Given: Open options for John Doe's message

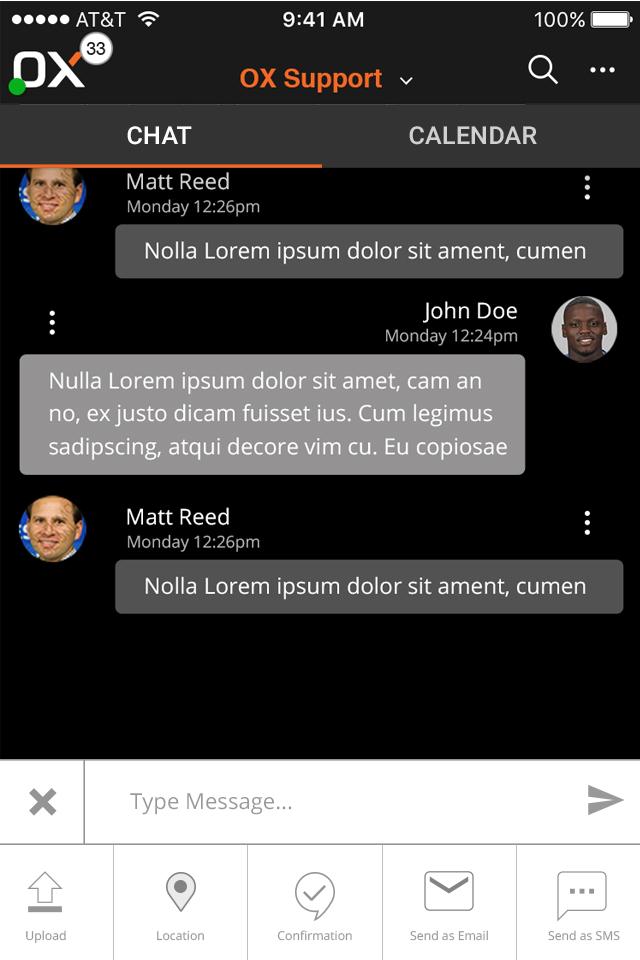Looking at the screenshot, I should (52, 322).
